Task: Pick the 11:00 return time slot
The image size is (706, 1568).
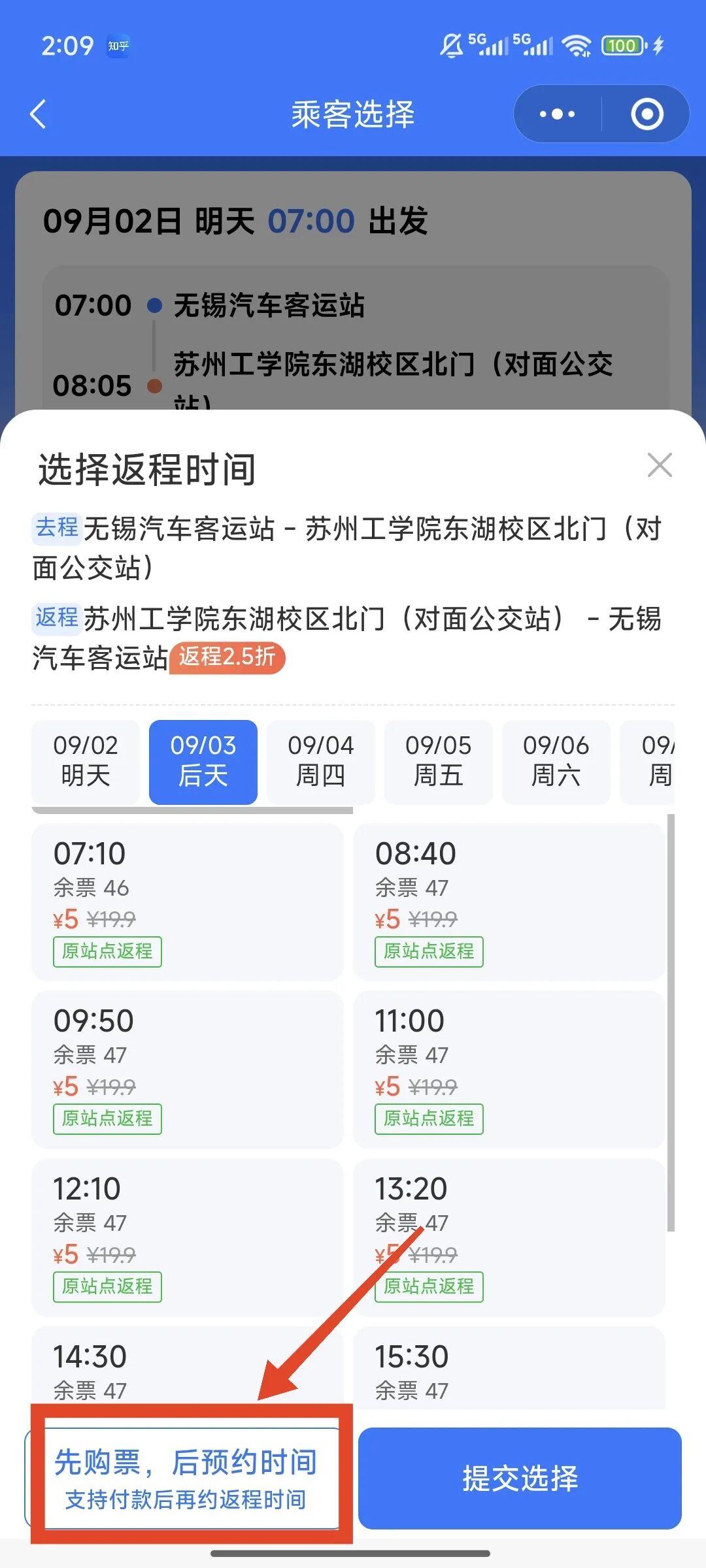Action: pyautogui.click(x=509, y=1070)
